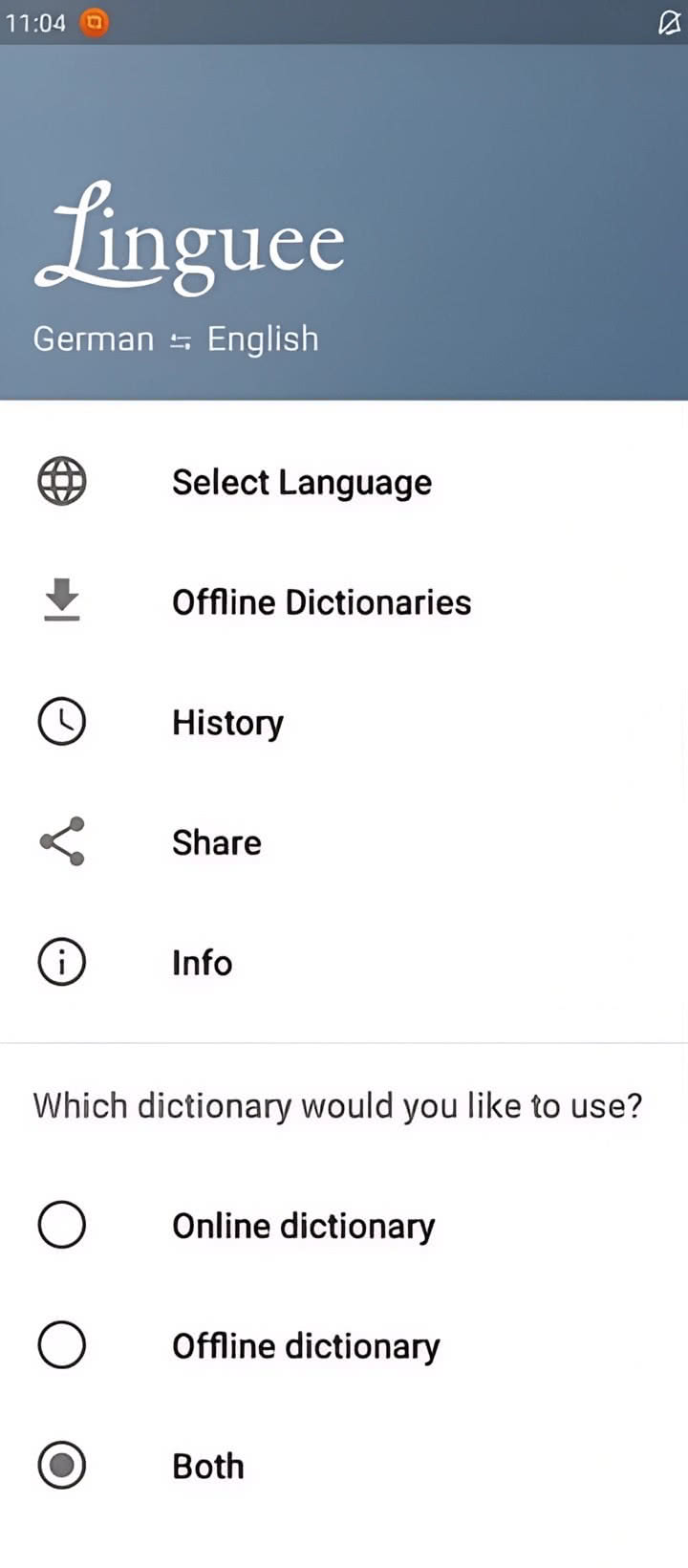Open the Select Language option
688x1568 pixels.
pyautogui.click(x=301, y=482)
